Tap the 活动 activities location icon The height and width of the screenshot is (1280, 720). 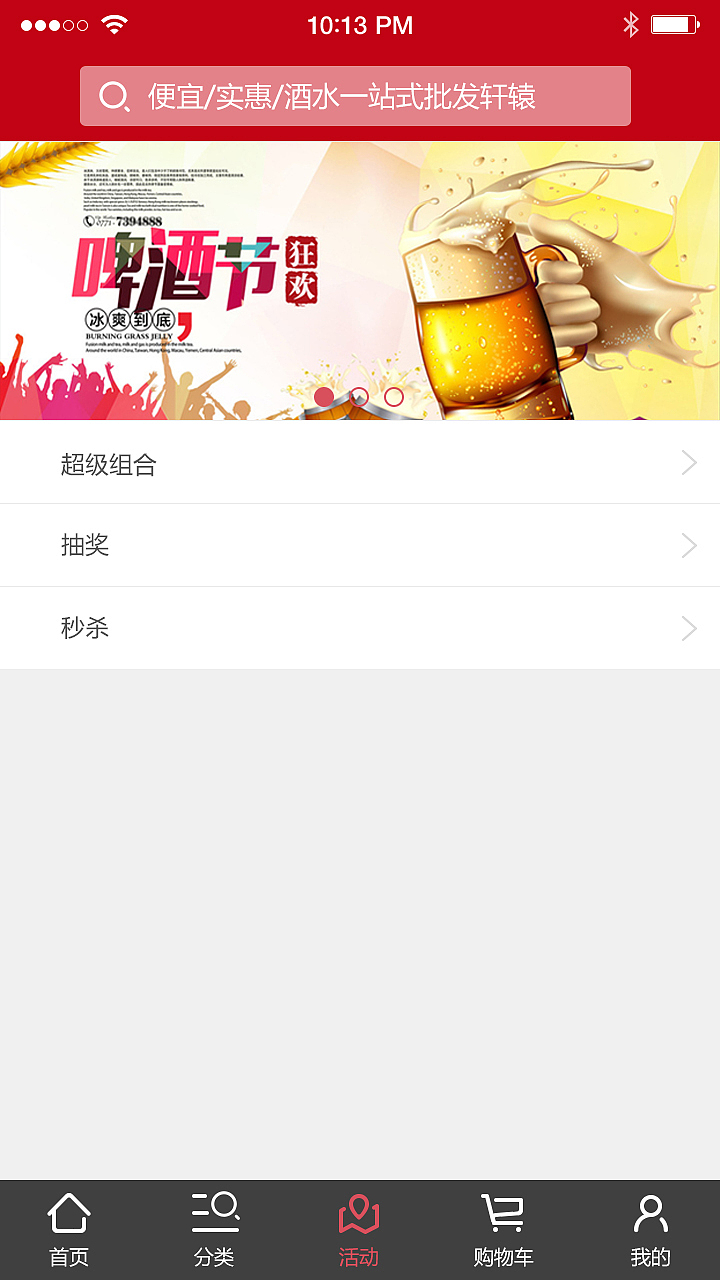359,1216
